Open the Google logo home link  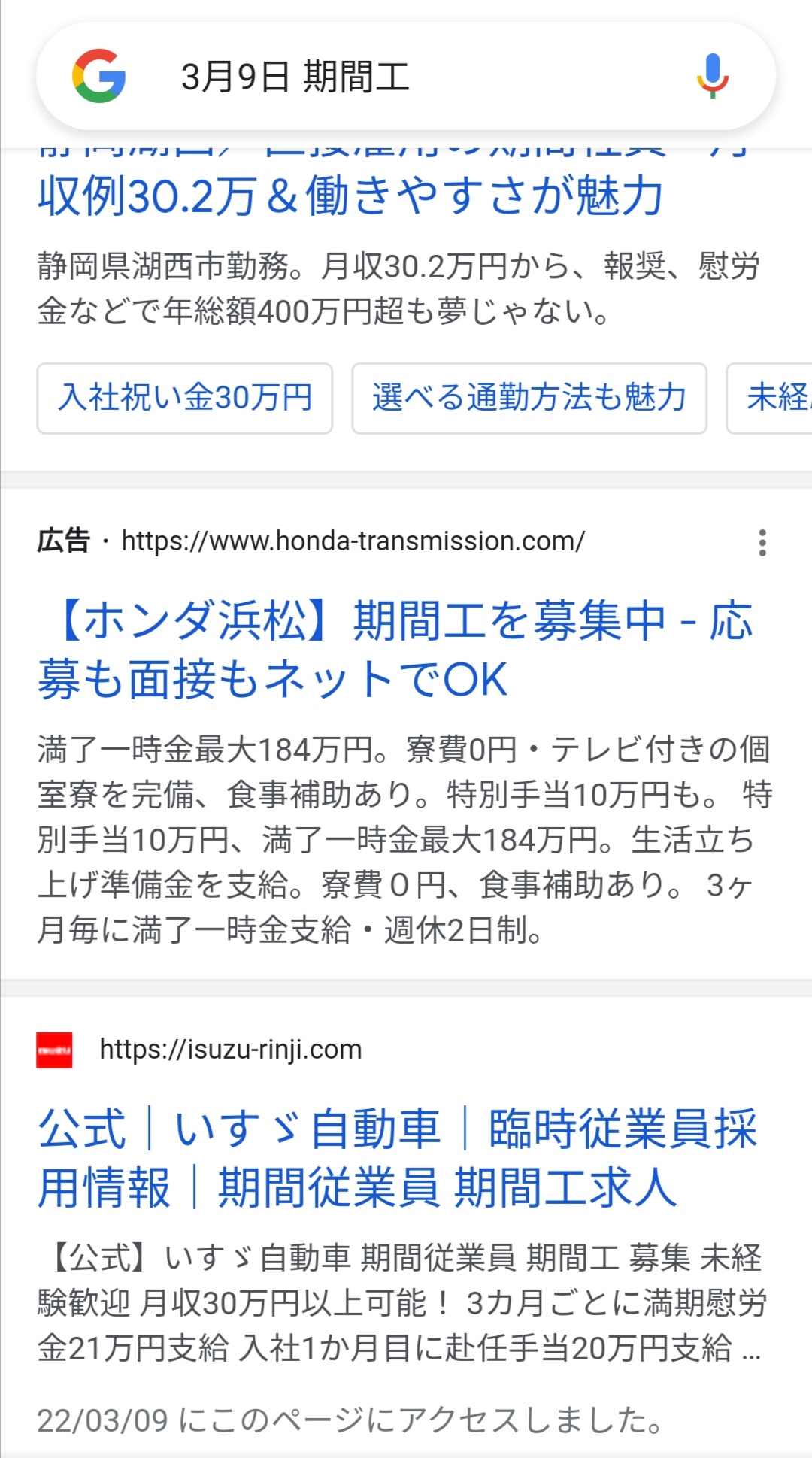pos(98,76)
